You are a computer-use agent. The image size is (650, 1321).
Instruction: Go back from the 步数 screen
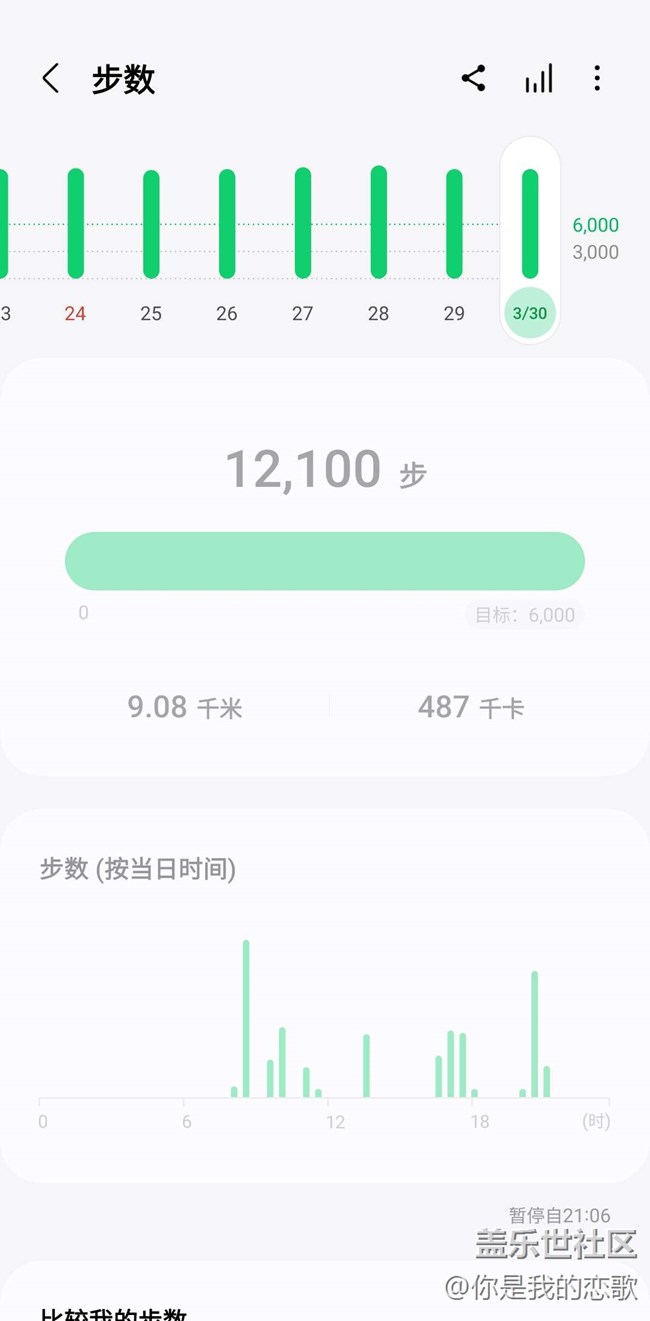(x=51, y=79)
